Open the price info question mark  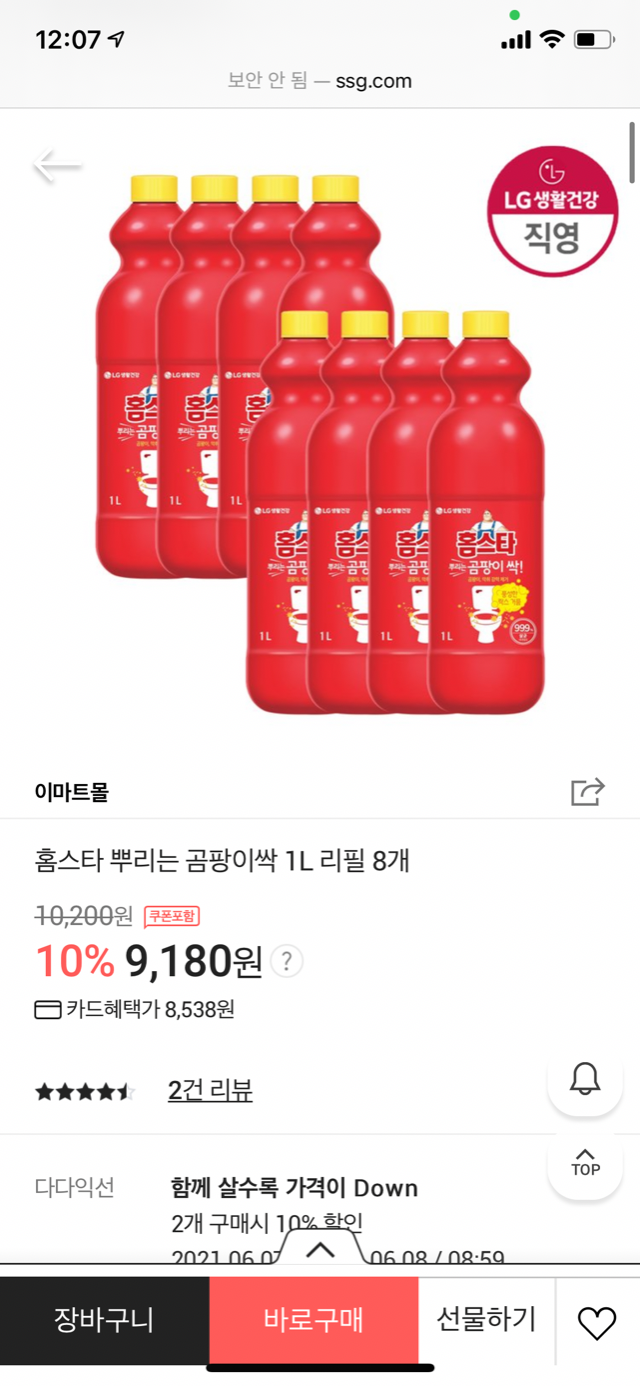(286, 961)
